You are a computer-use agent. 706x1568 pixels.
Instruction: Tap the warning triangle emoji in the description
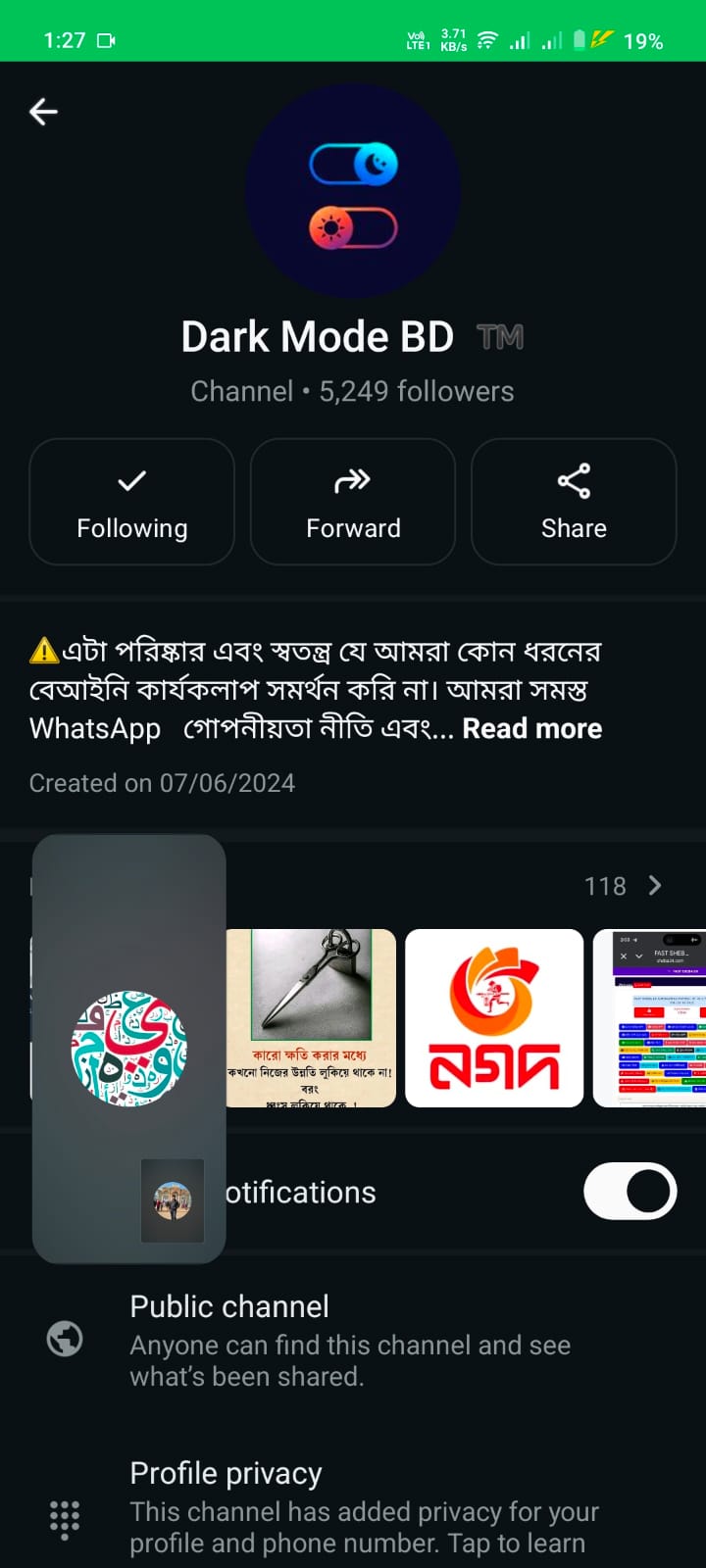coord(44,650)
